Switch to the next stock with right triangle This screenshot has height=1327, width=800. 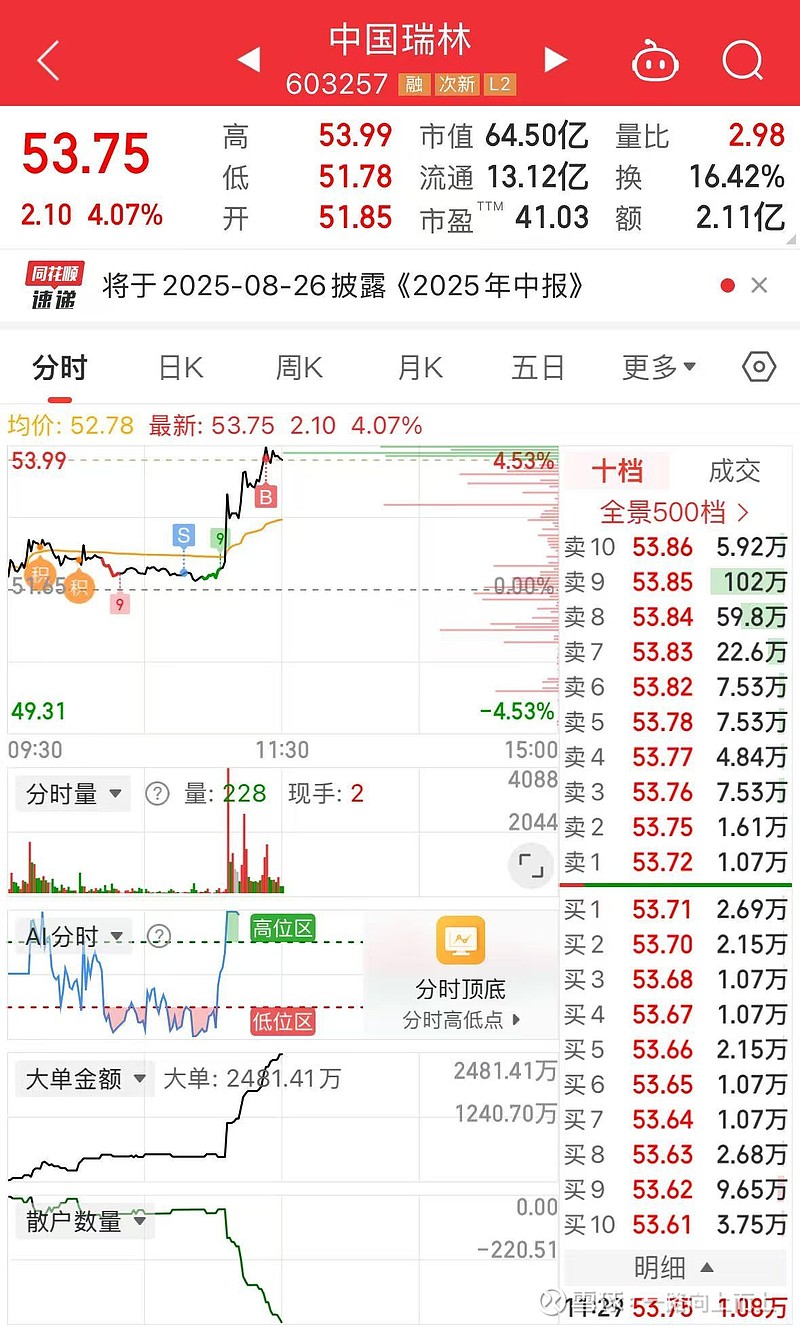click(556, 60)
